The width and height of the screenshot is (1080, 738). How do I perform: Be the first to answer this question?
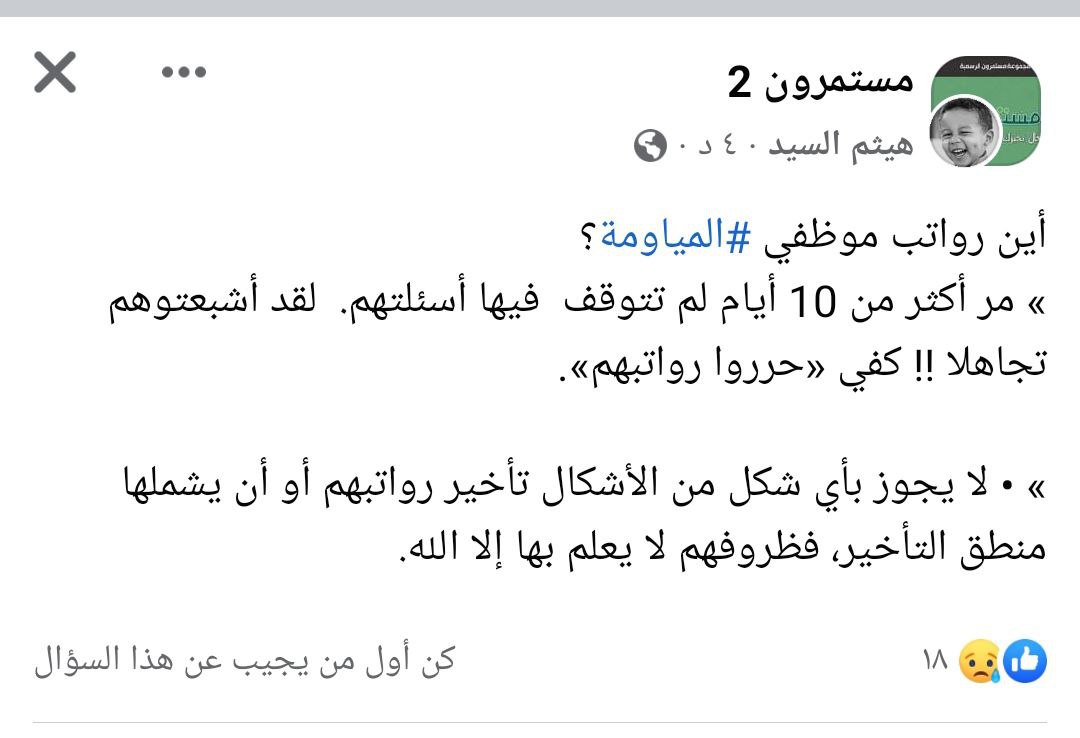pos(245,661)
